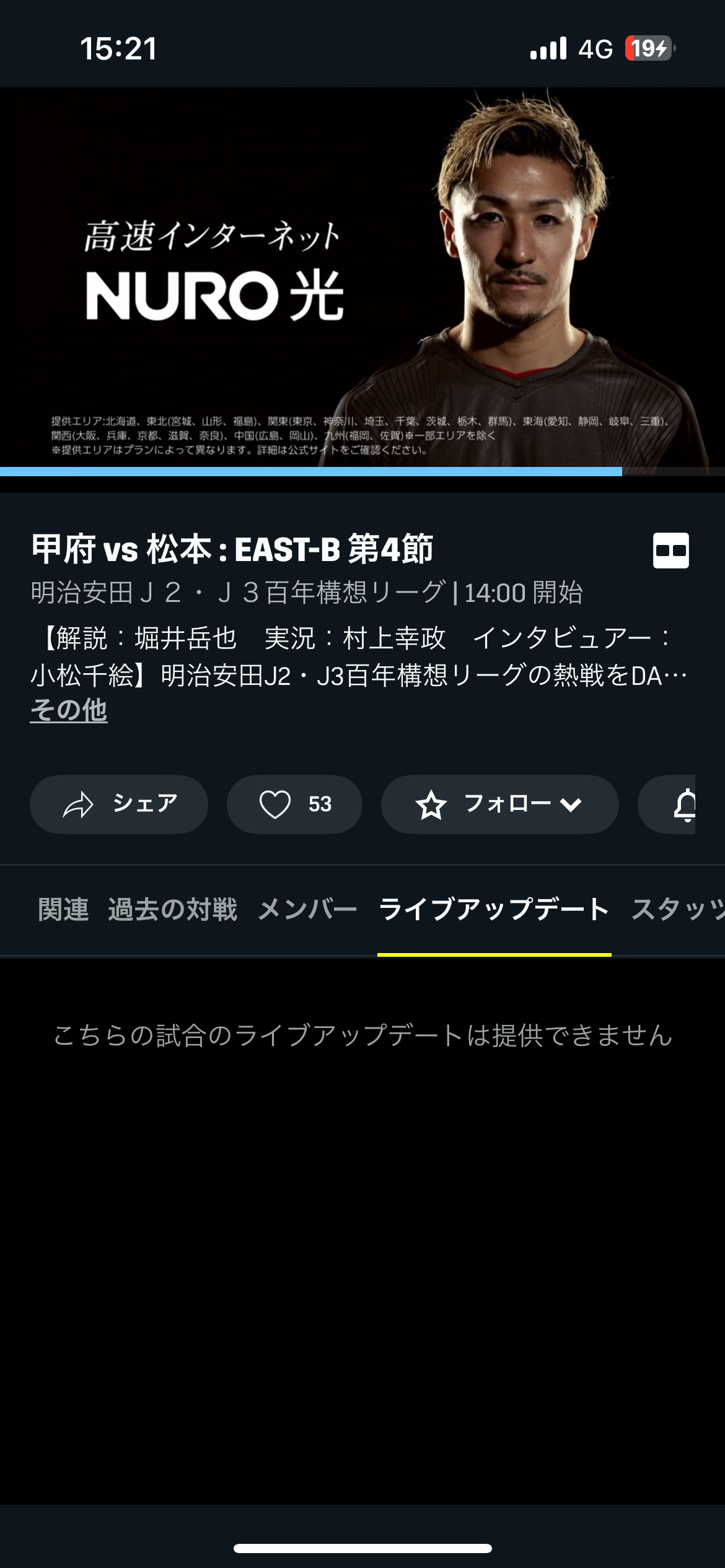Switch to the 関連 tab
Screen dimensions: 725x1568
(x=63, y=909)
